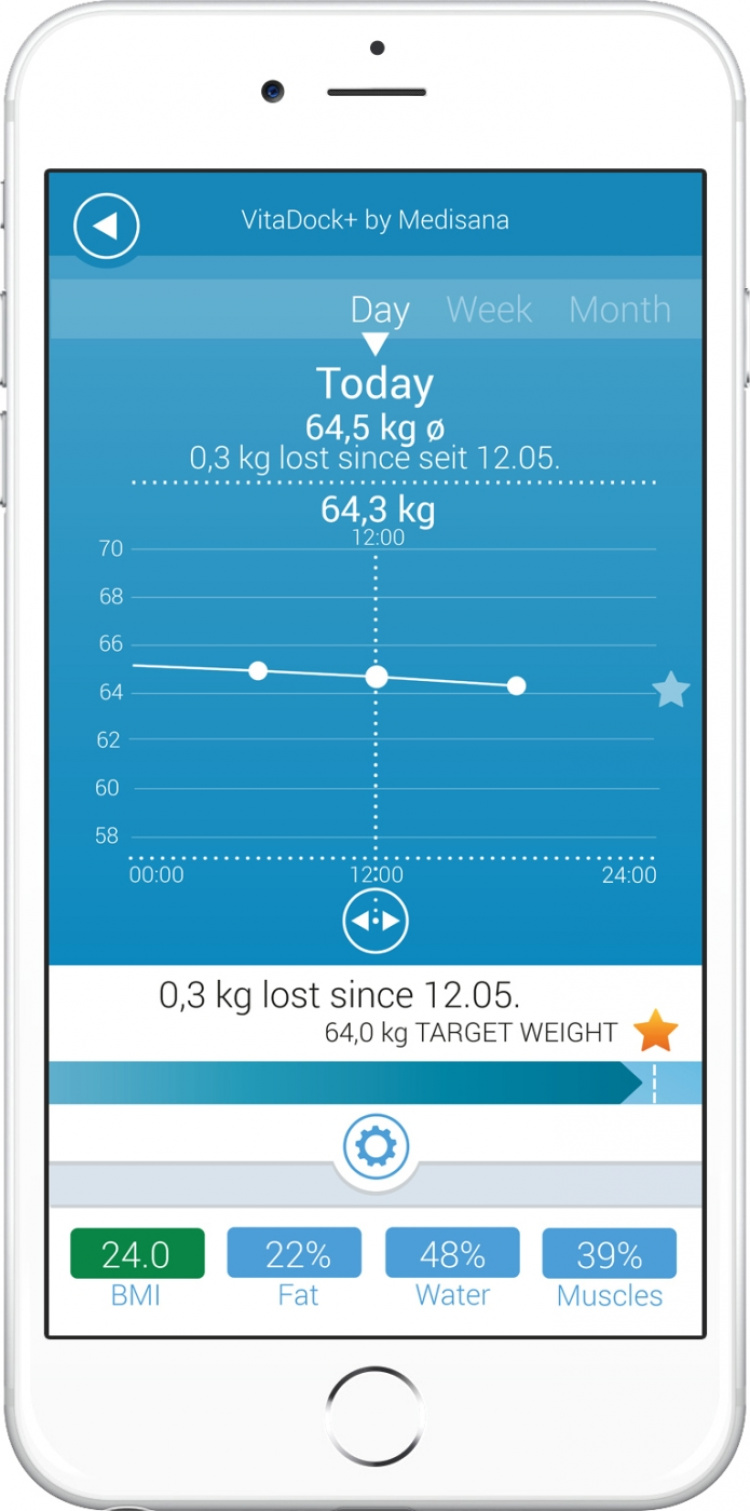Open the settings gear

[x=375, y=1147]
